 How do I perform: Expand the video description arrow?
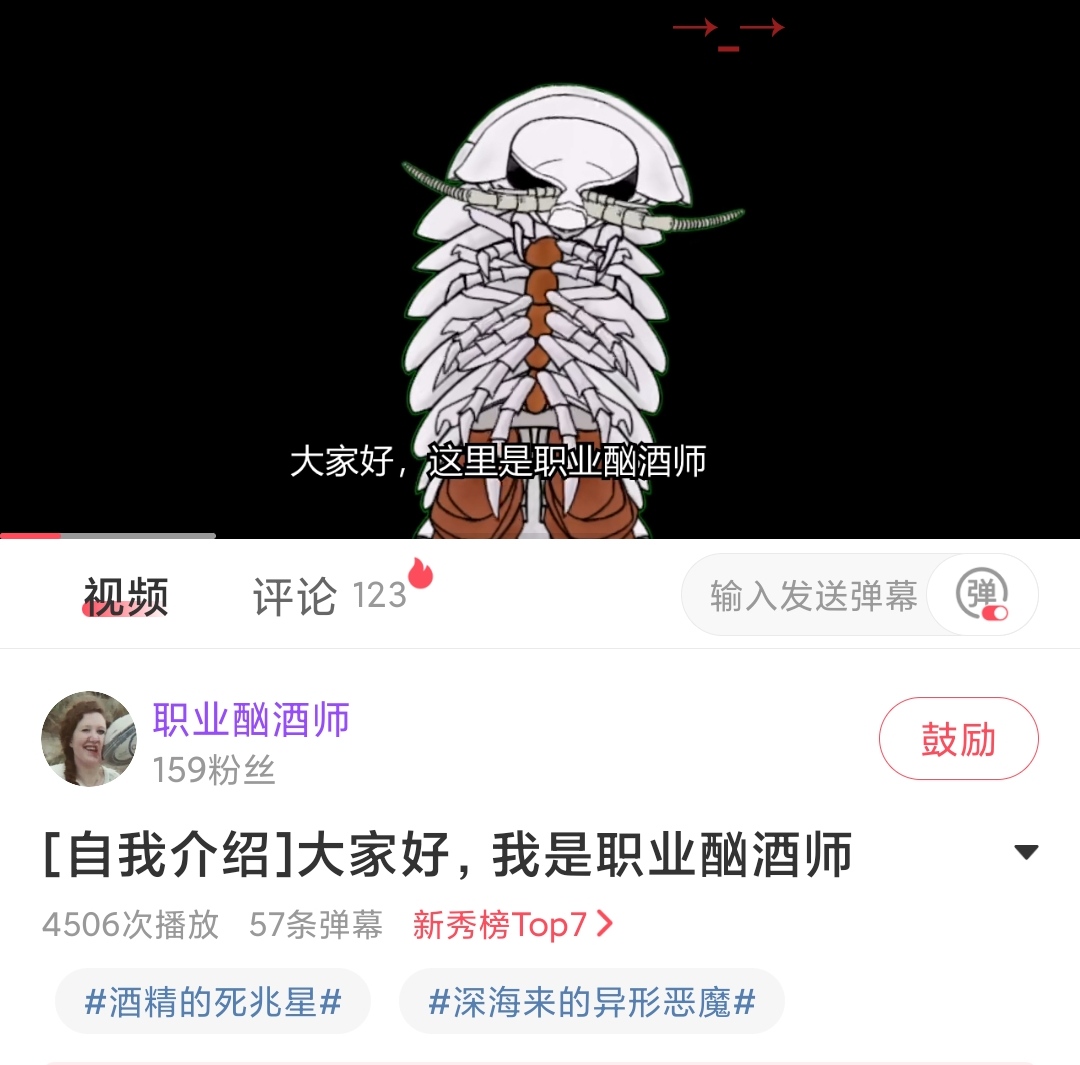click(1026, 852)
